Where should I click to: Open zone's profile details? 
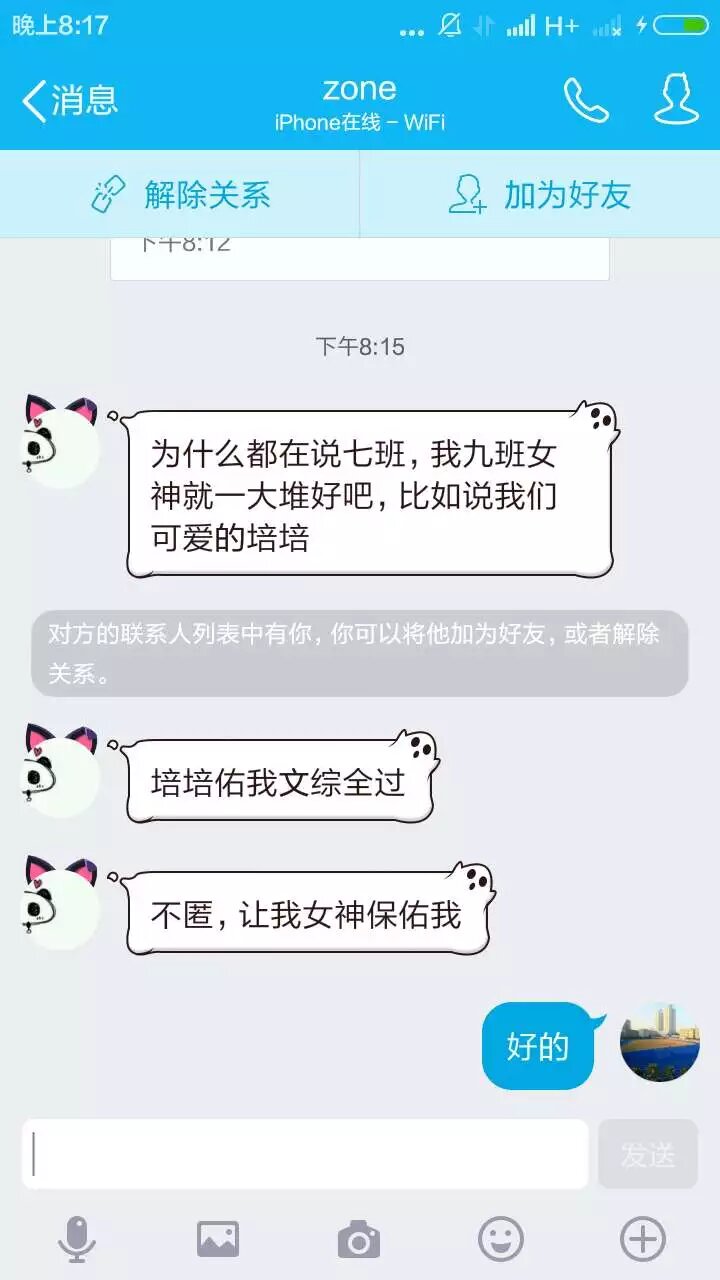(x=676, y=100)
